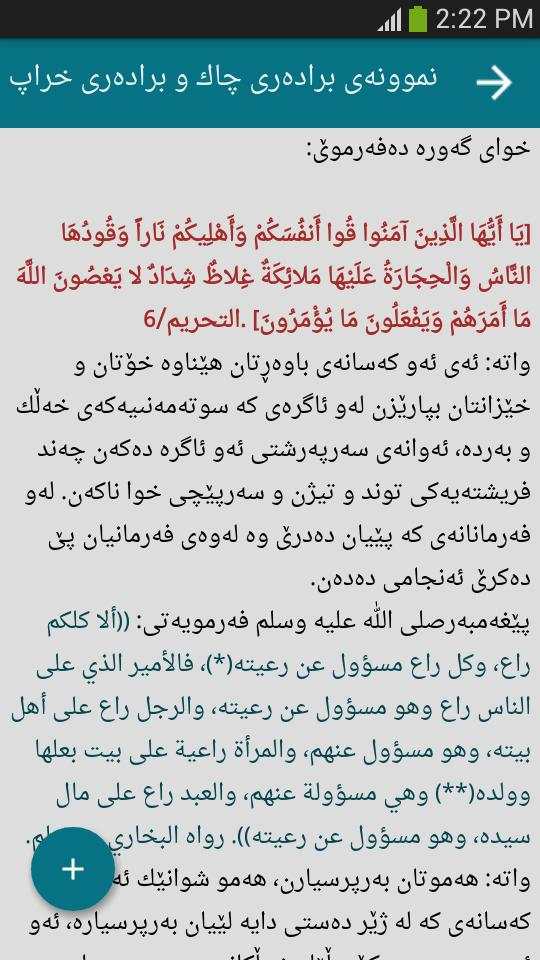Tap the arrow to go back
This screenshot has height=960, width=540.
tap(494, 82)
